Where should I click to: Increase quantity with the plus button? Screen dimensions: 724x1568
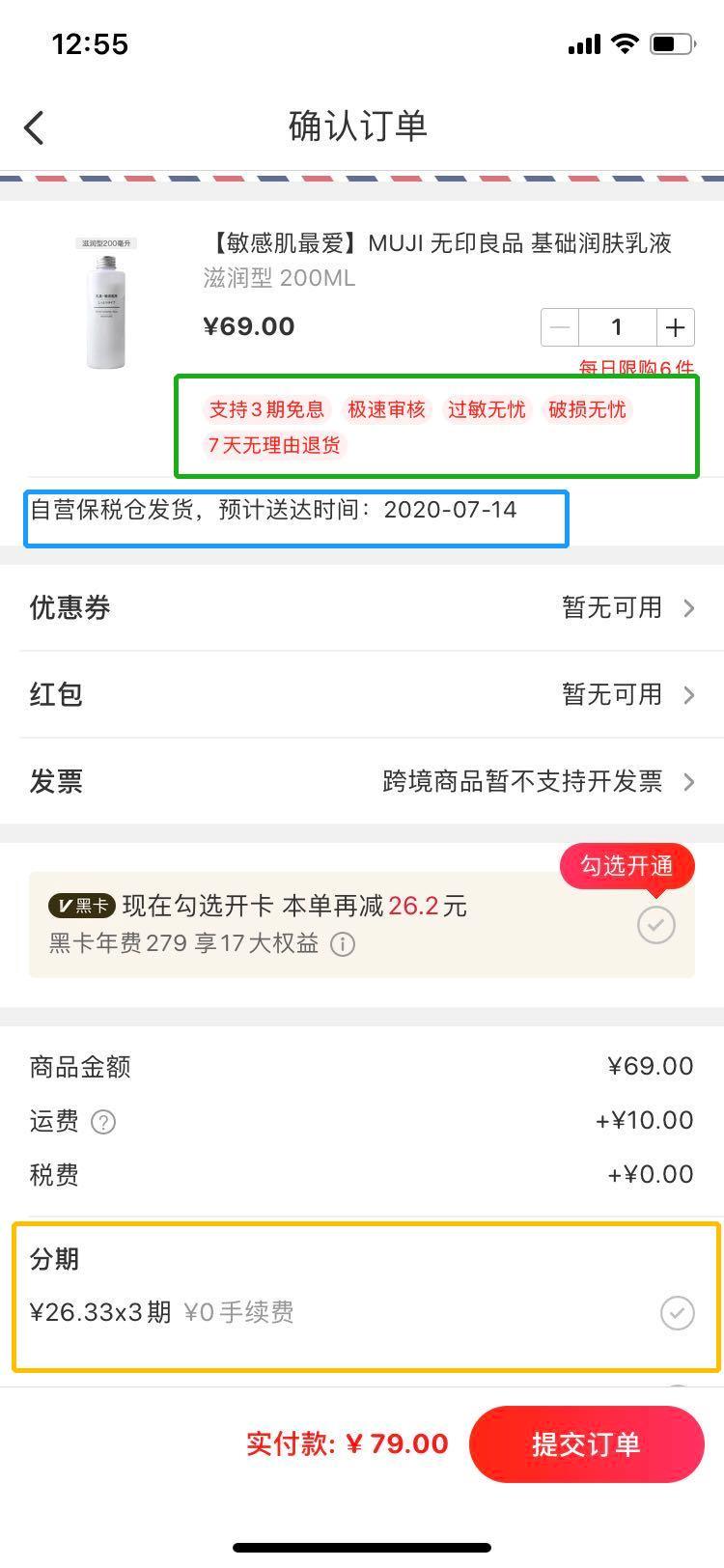point(676,328)
